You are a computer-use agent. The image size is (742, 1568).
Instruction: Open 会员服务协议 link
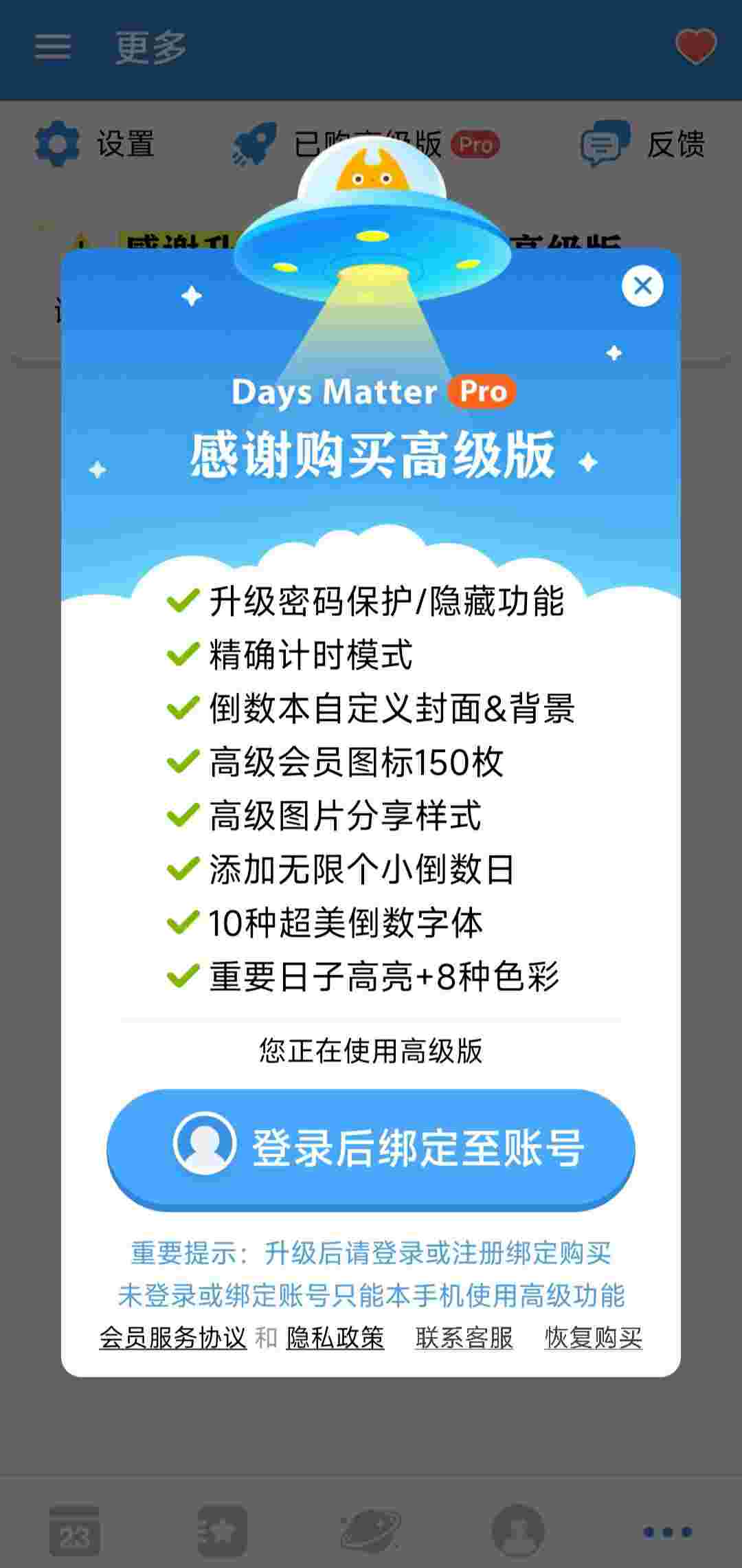coord(172,1338)
